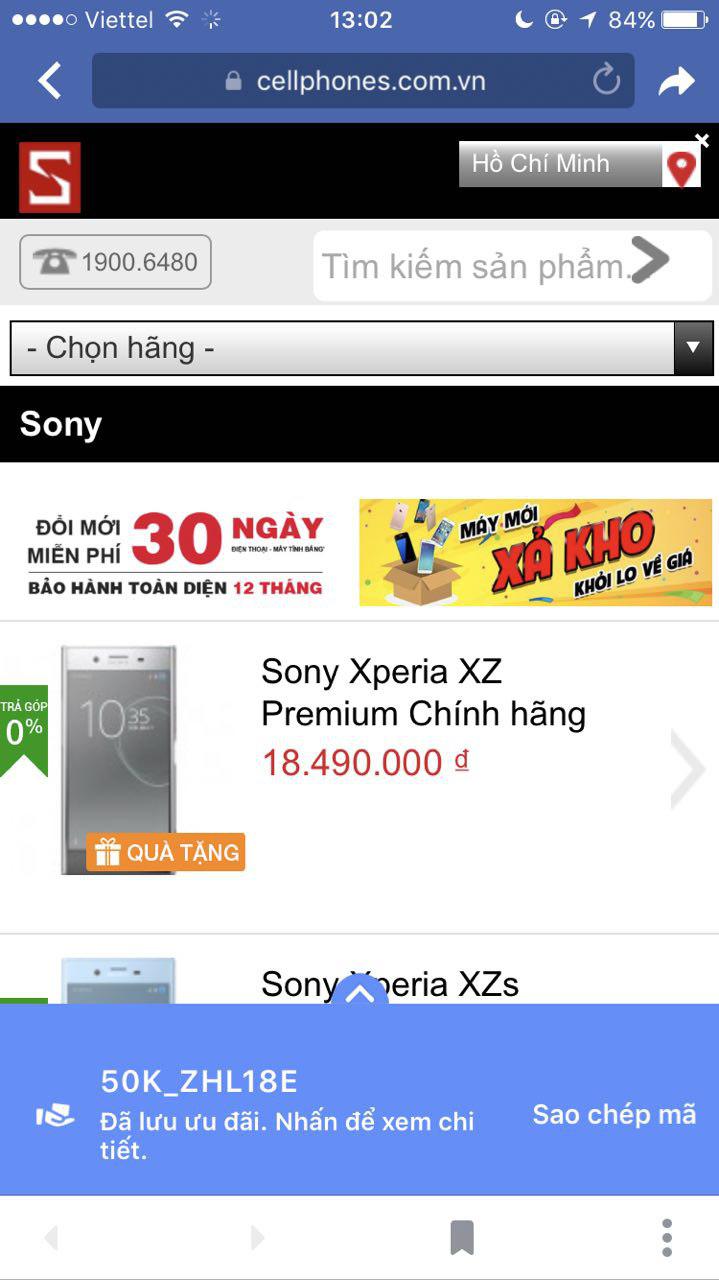
Task: Change the Hồ Chí Minh store location
Action: tap(580, 164)
